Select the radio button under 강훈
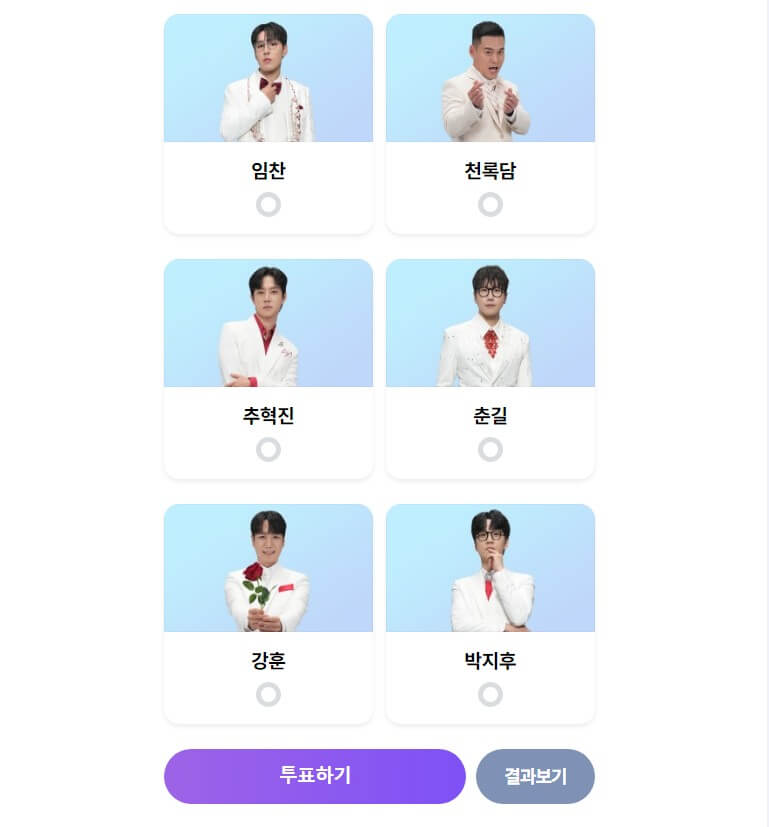The image size is (769, 827). click(x=268, y=696)
